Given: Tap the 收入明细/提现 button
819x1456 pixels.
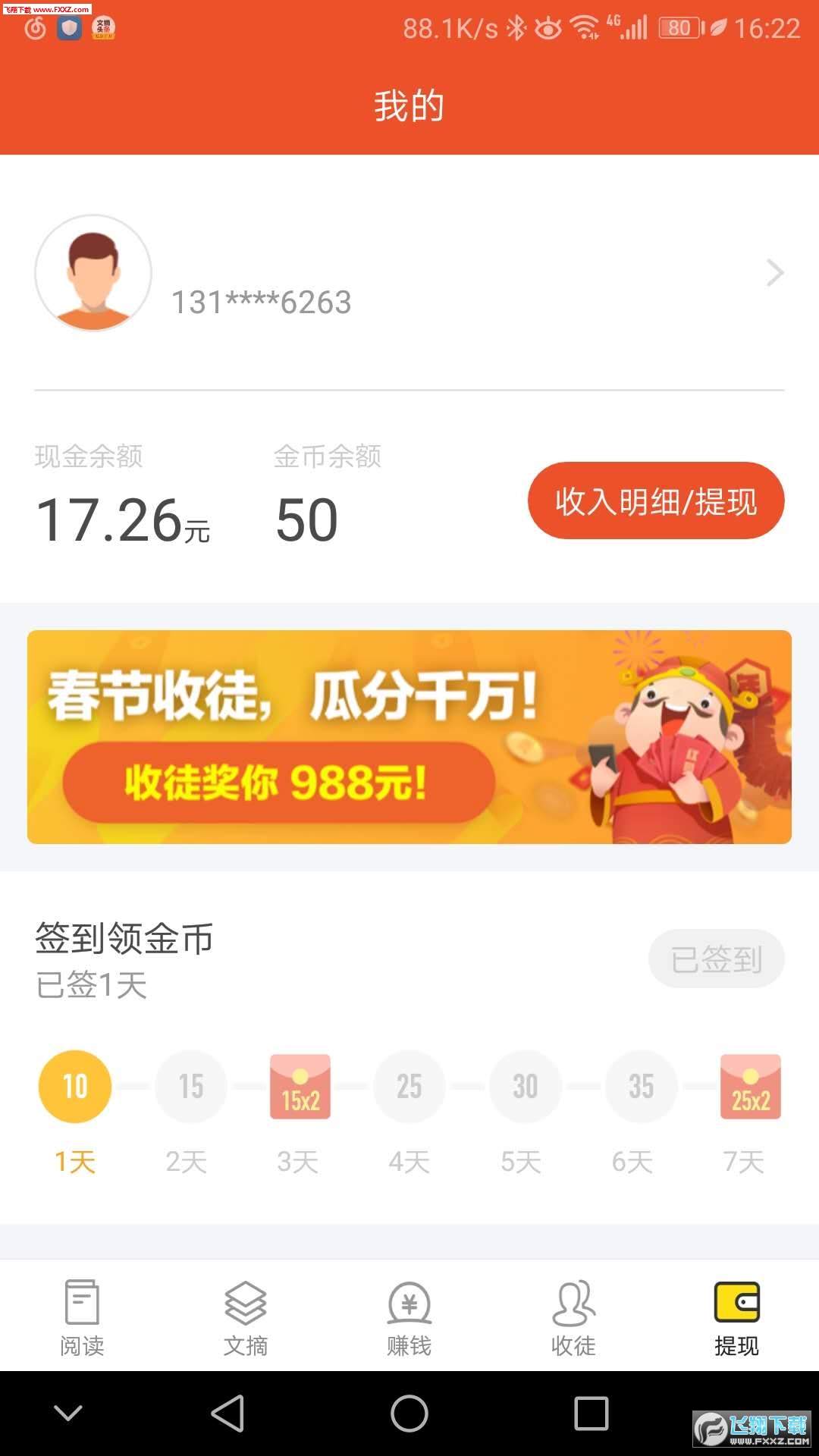Looking at the screenshot, I should (656, 500).
